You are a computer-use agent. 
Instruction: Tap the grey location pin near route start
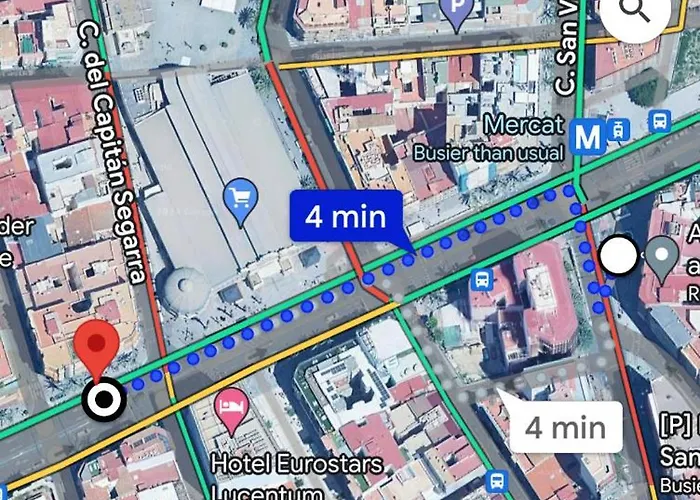point(660,258)
